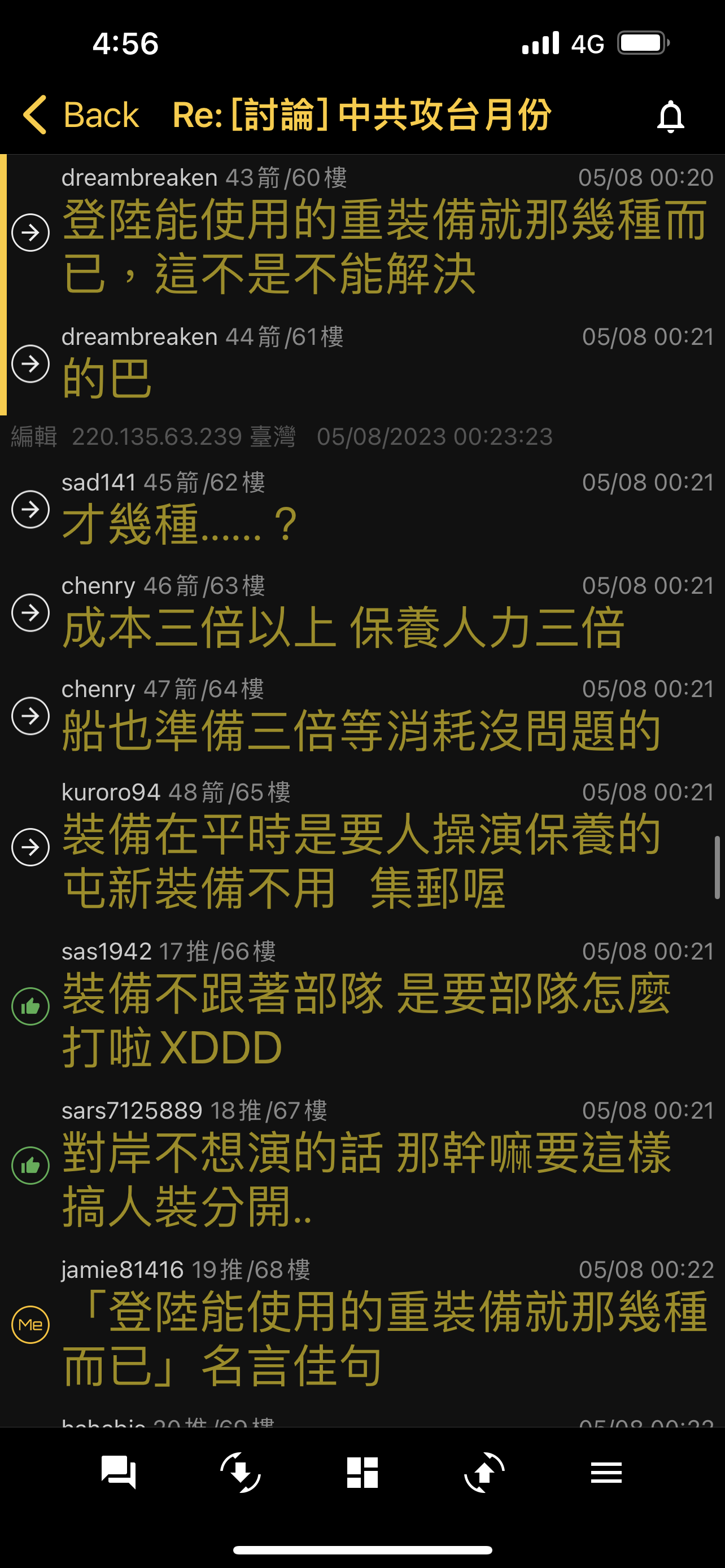725x1568 pixels.
Task: Go back using the Back button
Action: (x=80, y=115)
